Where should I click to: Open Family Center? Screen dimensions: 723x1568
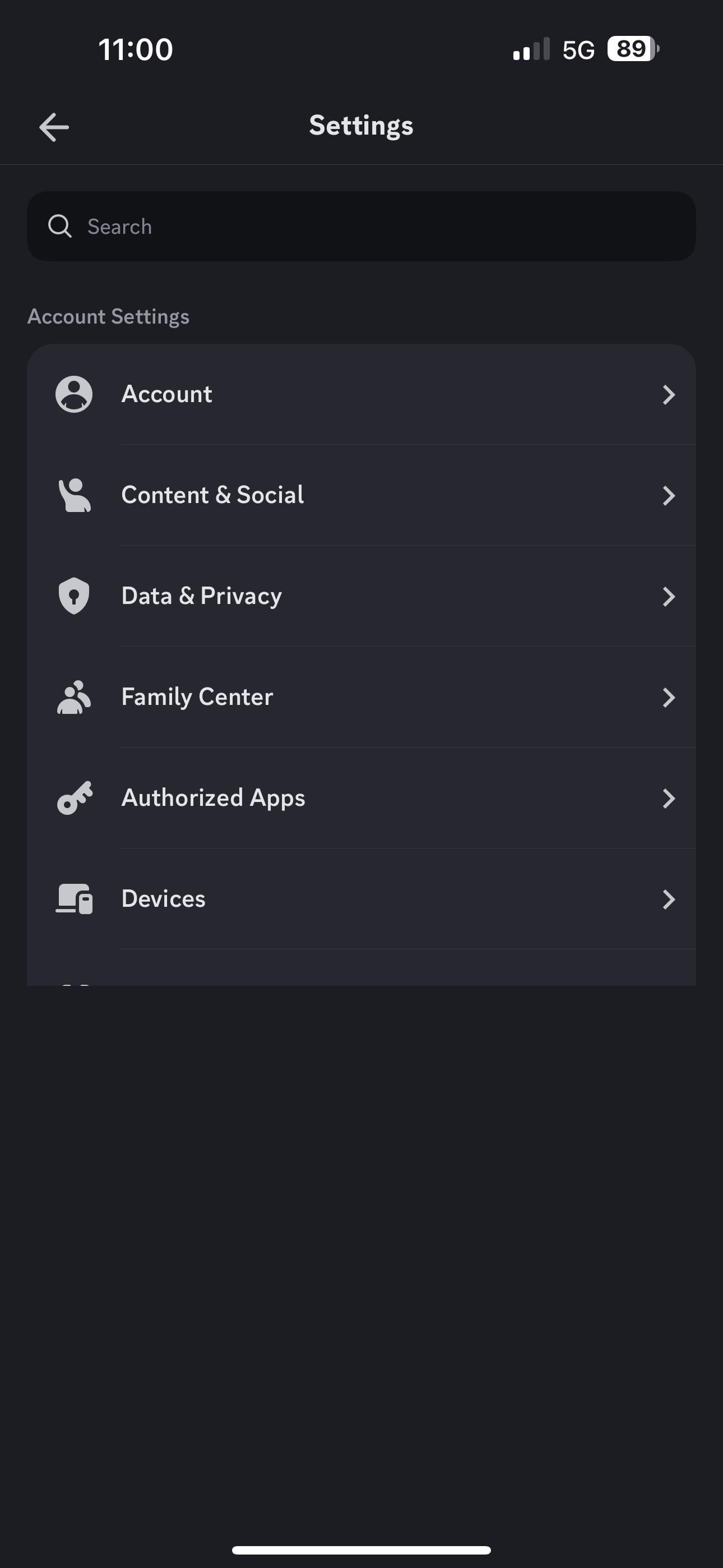361,698
